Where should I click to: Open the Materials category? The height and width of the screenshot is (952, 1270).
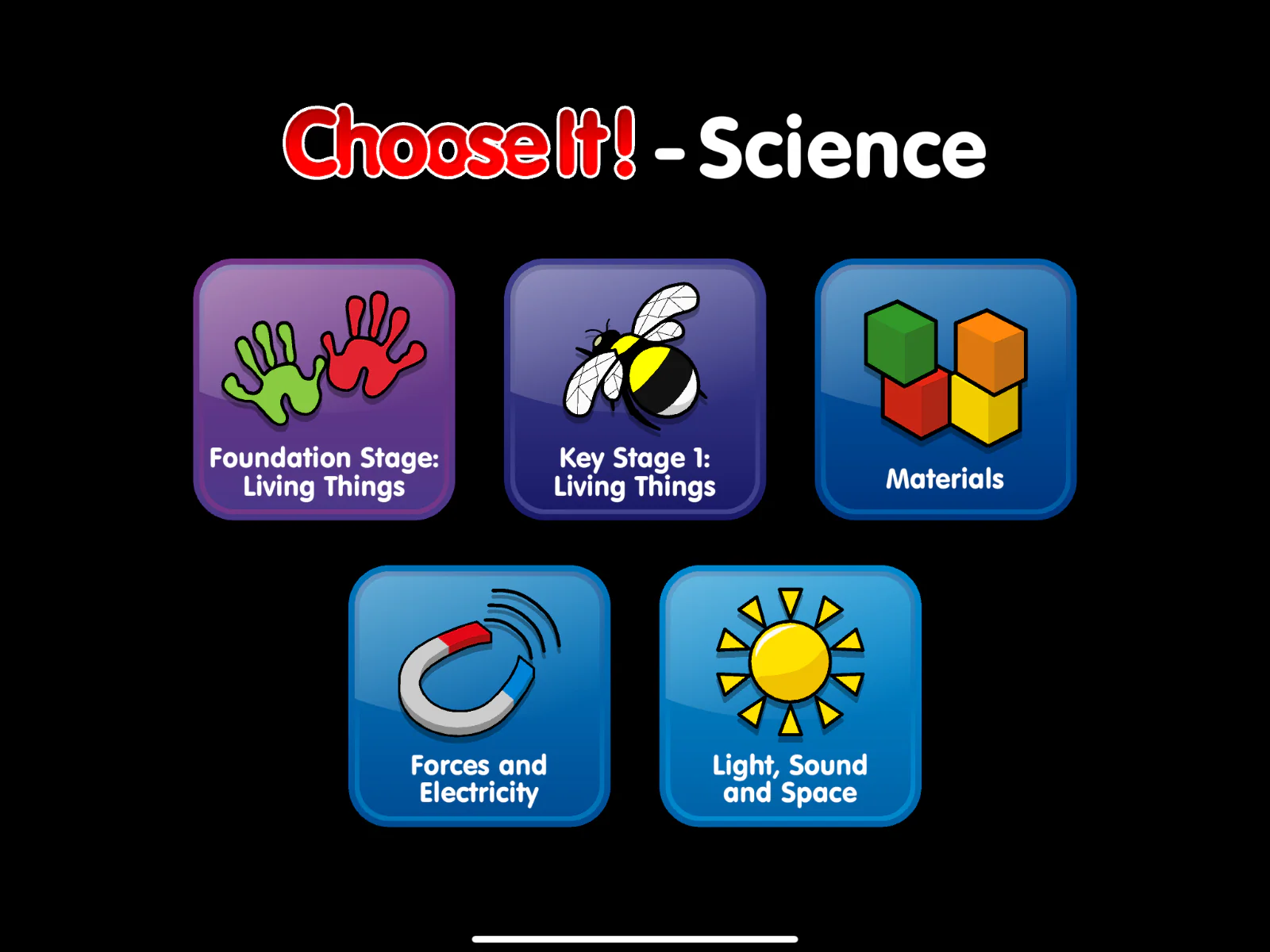[x=945, y=389]
